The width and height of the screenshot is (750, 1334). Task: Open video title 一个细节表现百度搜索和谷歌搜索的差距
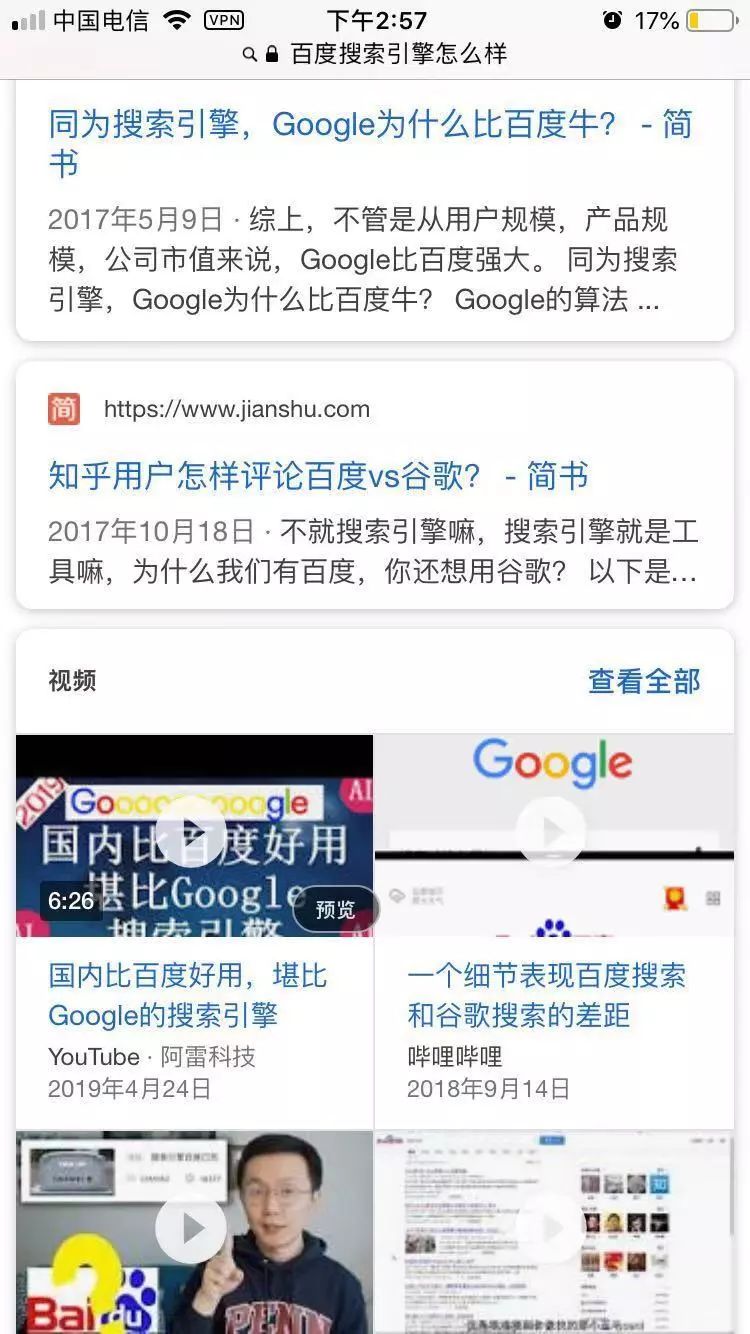[546, 995]
